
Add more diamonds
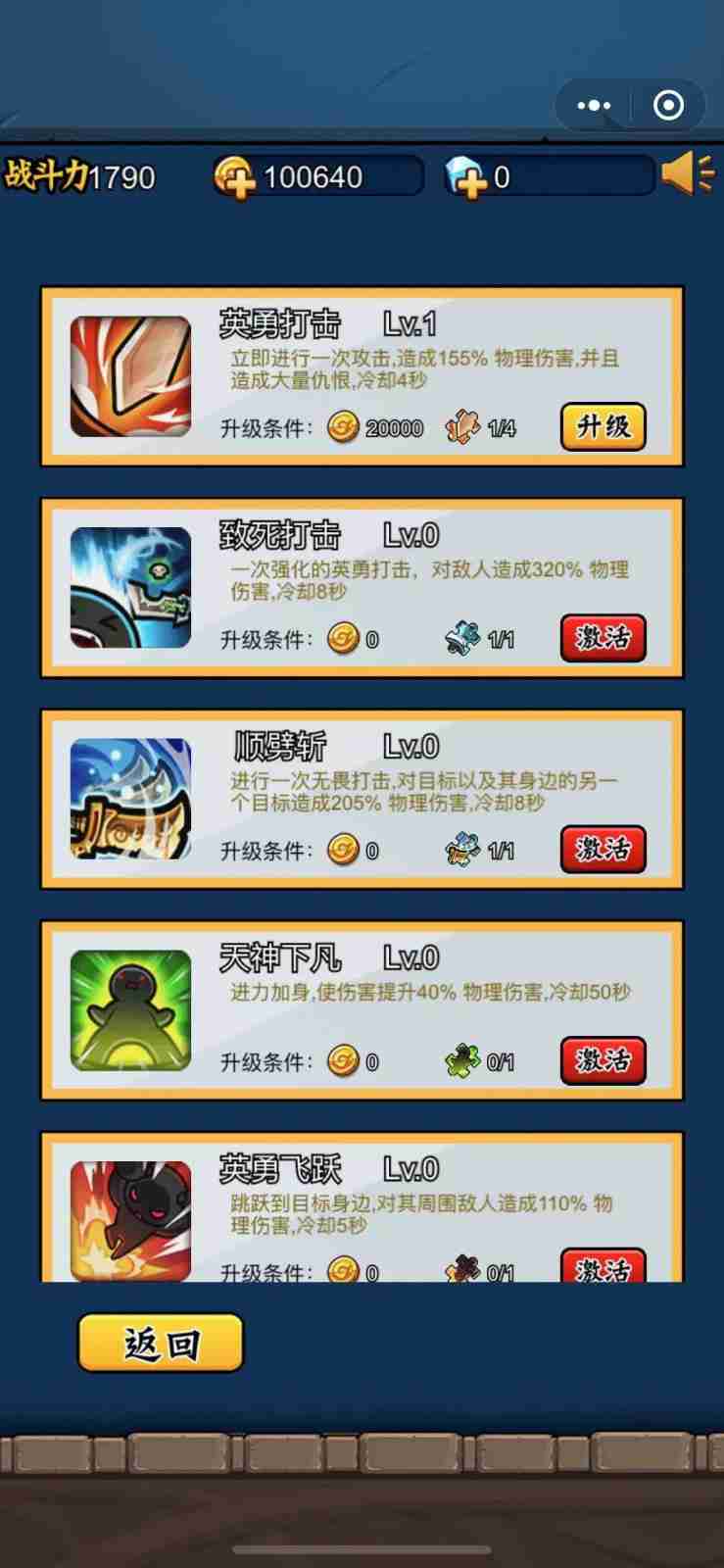point(465,178)
